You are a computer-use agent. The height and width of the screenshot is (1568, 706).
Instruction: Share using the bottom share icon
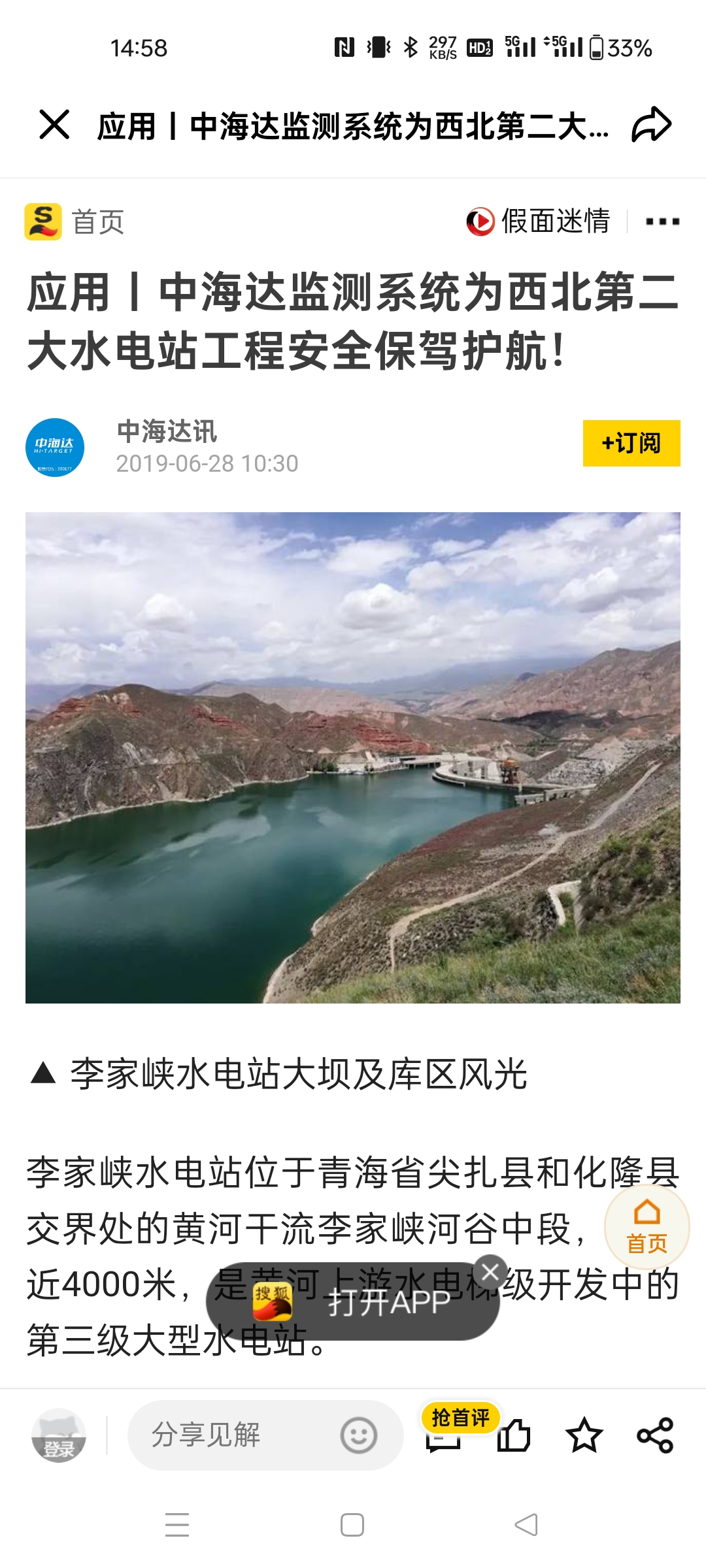coord(655,1435)
